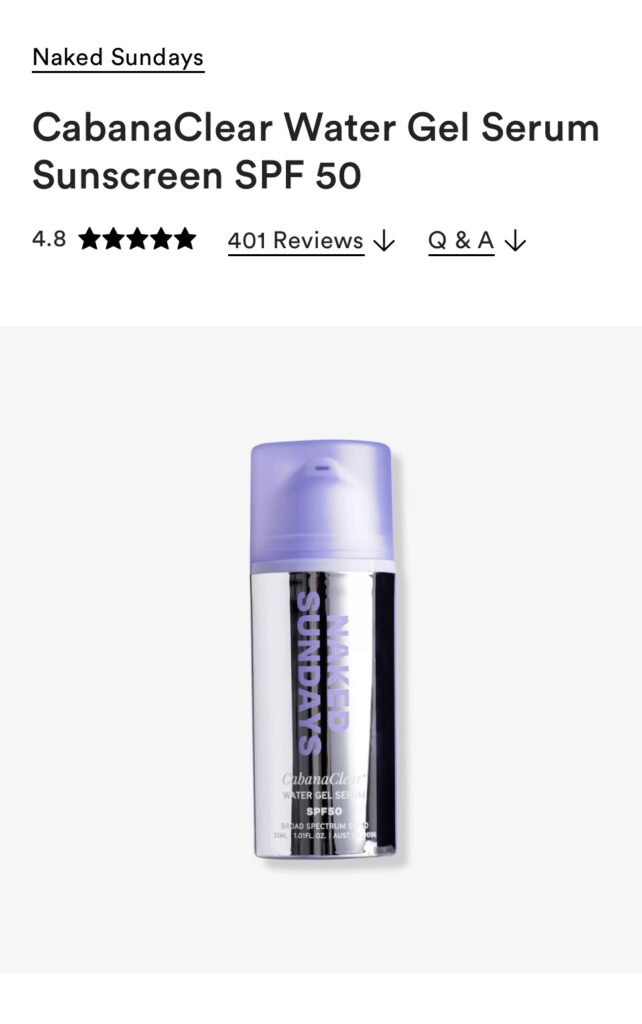The width and height of the screenshot is (642, 1024).
Task: Jump to the 401 Reviews section
Action: [296, 241]
